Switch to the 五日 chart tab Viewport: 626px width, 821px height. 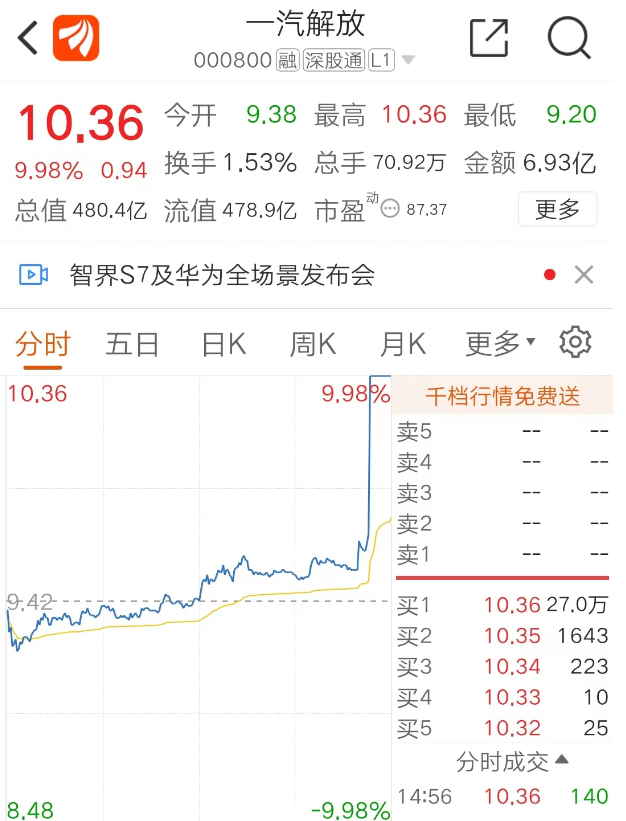132,344
